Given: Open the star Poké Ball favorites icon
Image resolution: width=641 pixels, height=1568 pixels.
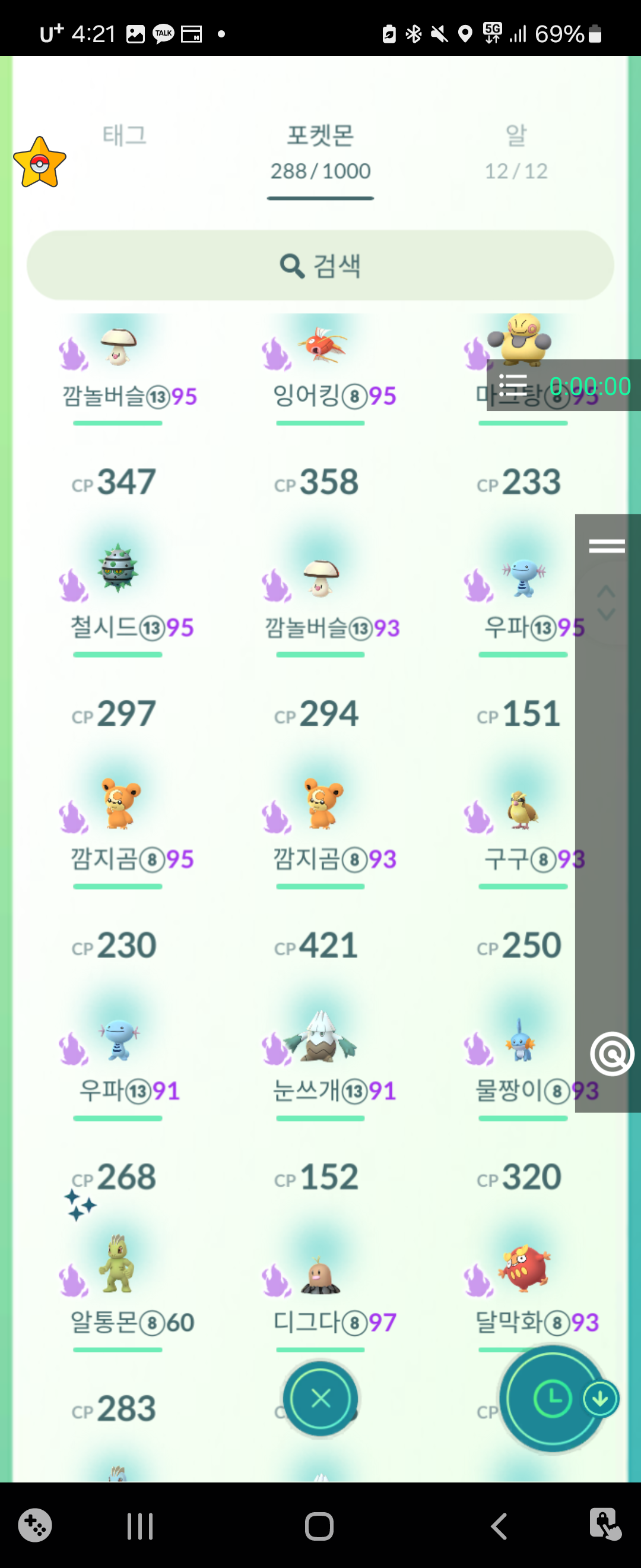Looking at the screenshot, I should (x=40, y=163).
